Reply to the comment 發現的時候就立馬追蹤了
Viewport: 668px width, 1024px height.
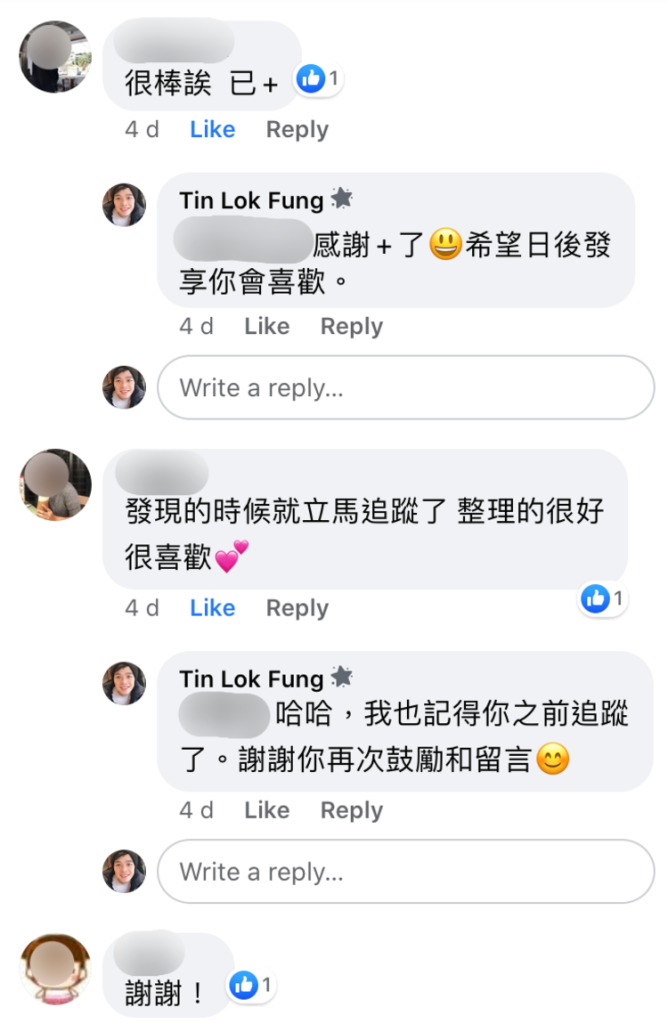297,608
